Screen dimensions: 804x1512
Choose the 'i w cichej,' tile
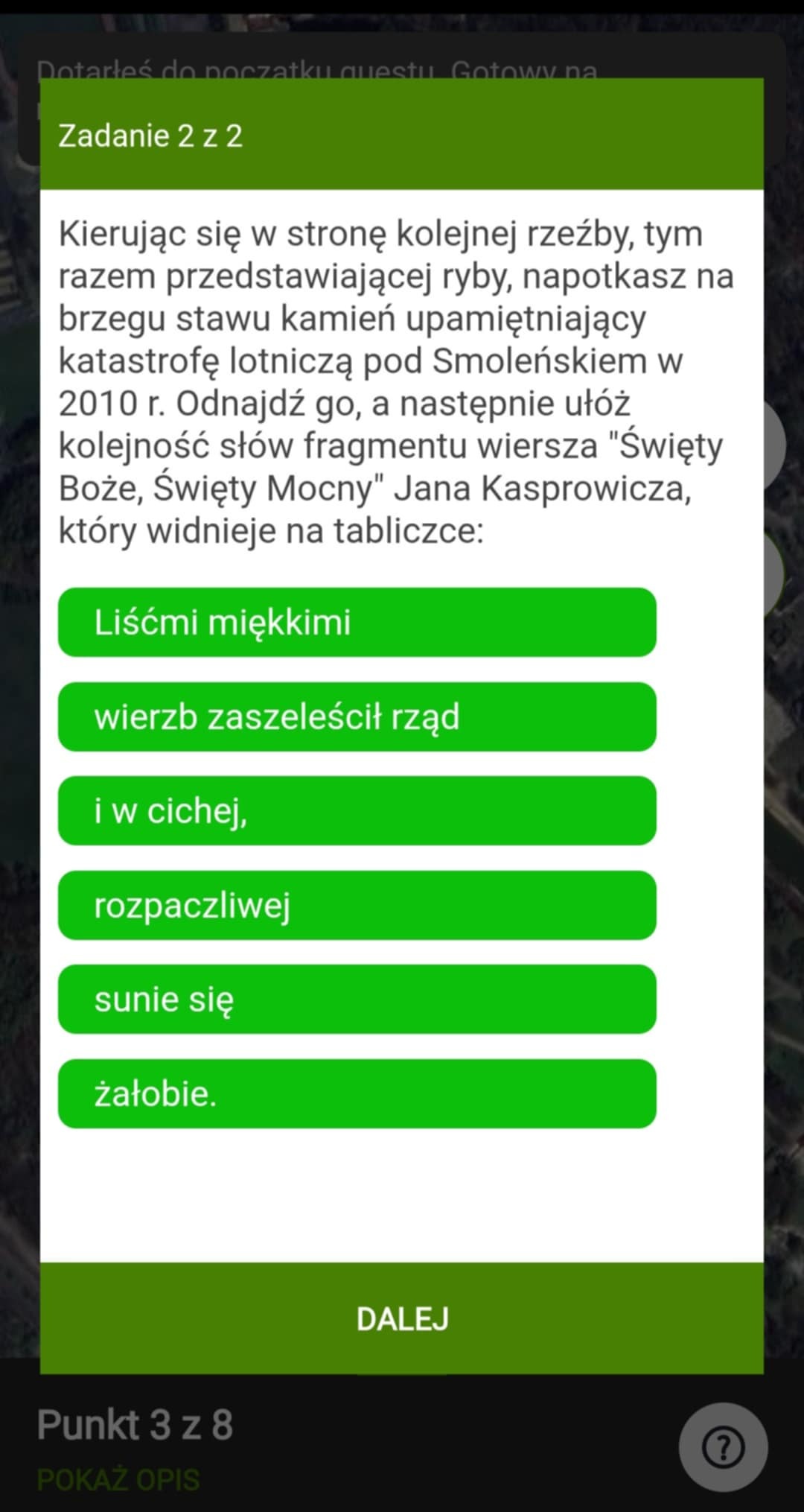(x=357, y=810)
